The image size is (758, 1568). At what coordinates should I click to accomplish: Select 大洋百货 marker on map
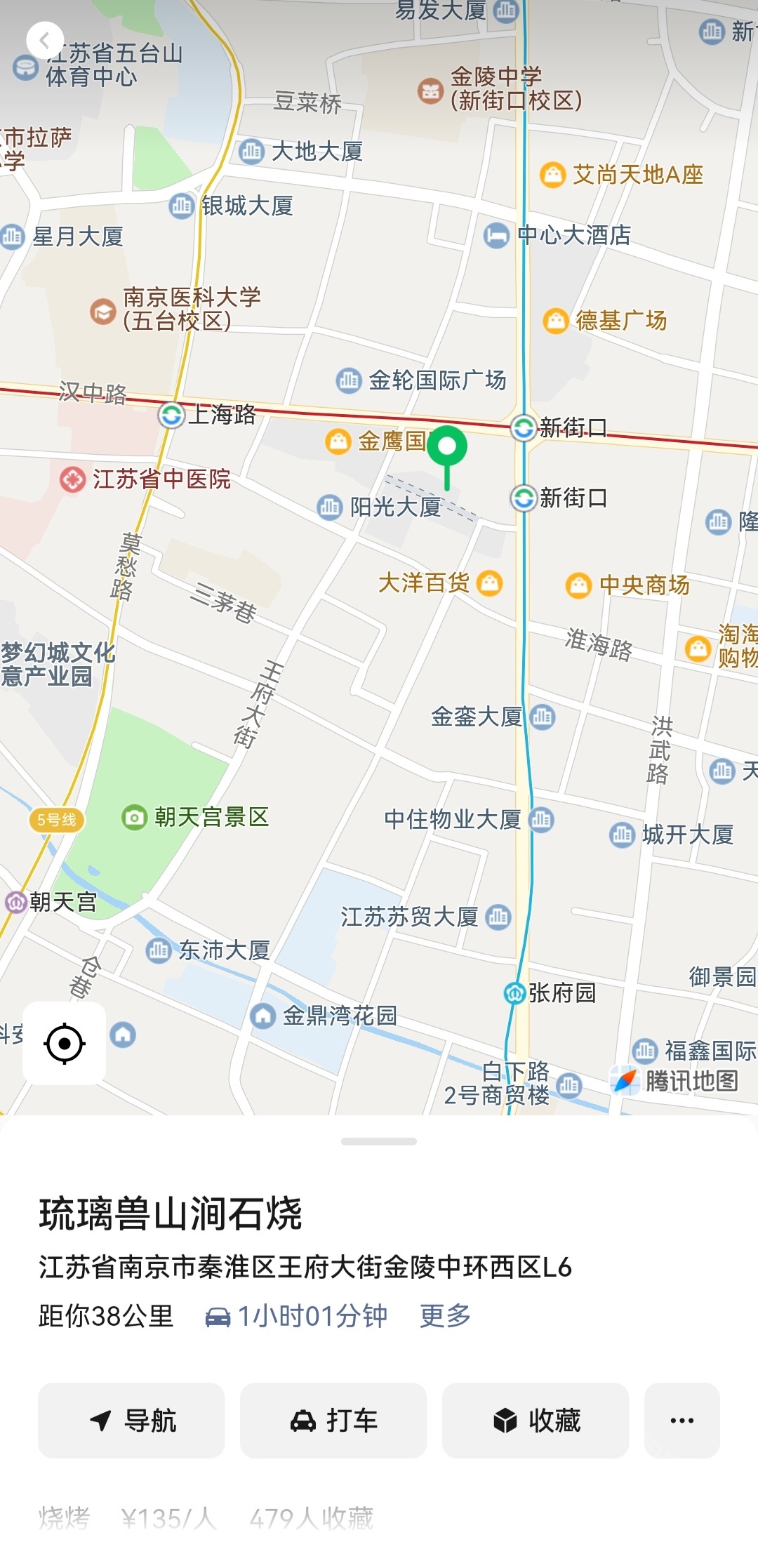coord(489,583)
